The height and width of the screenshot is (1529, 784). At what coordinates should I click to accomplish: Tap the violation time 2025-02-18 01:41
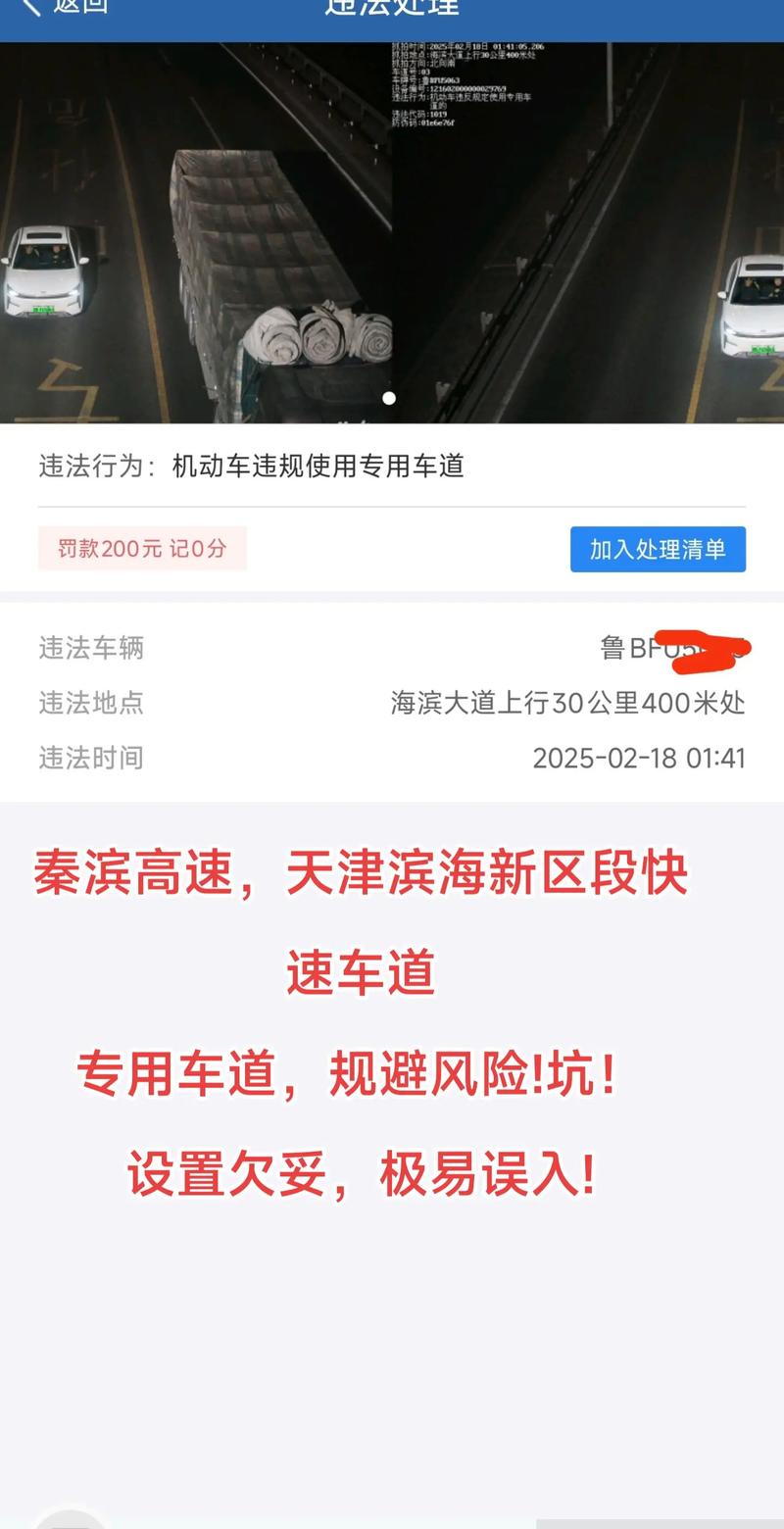pyautogui.click(x=639, y=758)
